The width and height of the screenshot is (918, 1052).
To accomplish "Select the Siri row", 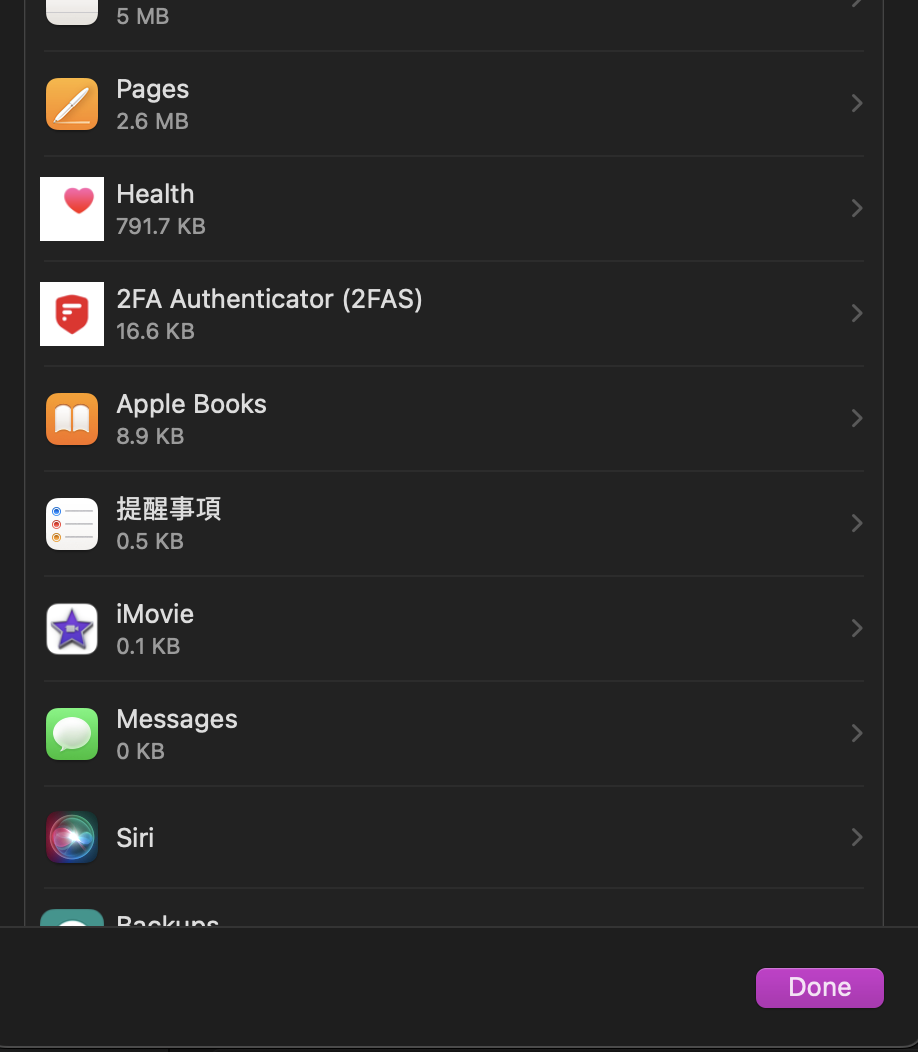I will point(453,838).
